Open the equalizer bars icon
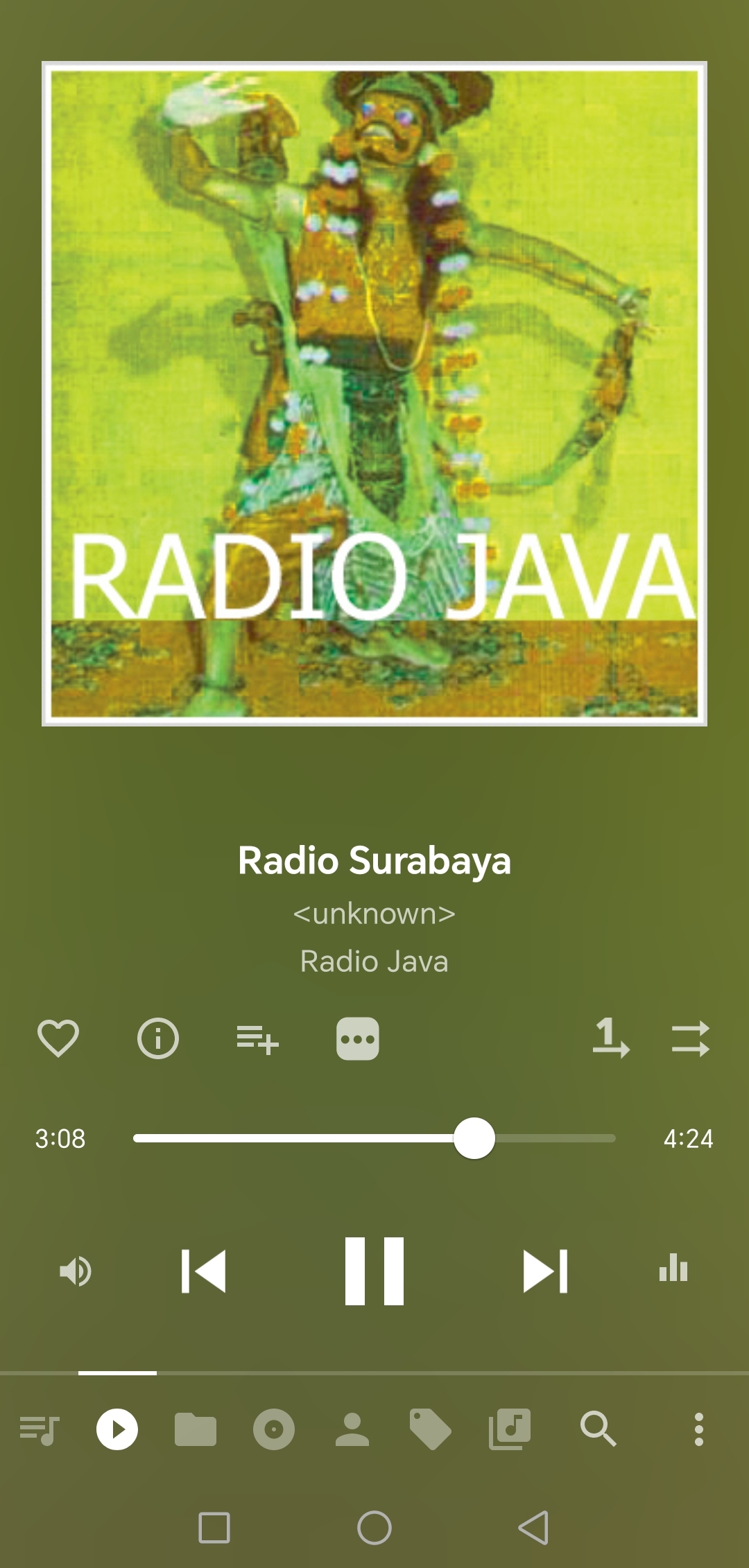This screenshot has height=1568, width=749. tap(673, 1269)
